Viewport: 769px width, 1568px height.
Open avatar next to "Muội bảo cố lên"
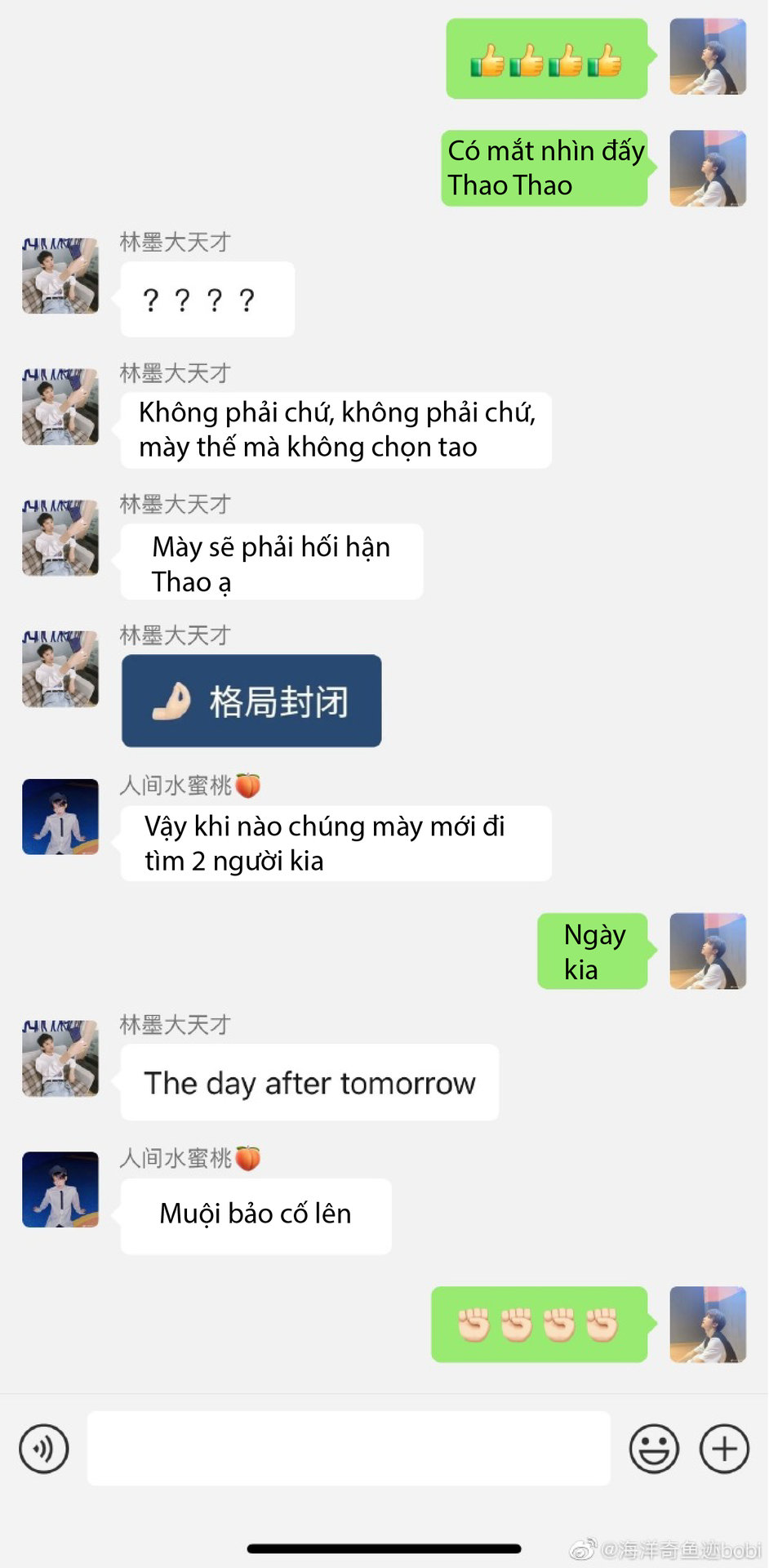pos(60,1189)
